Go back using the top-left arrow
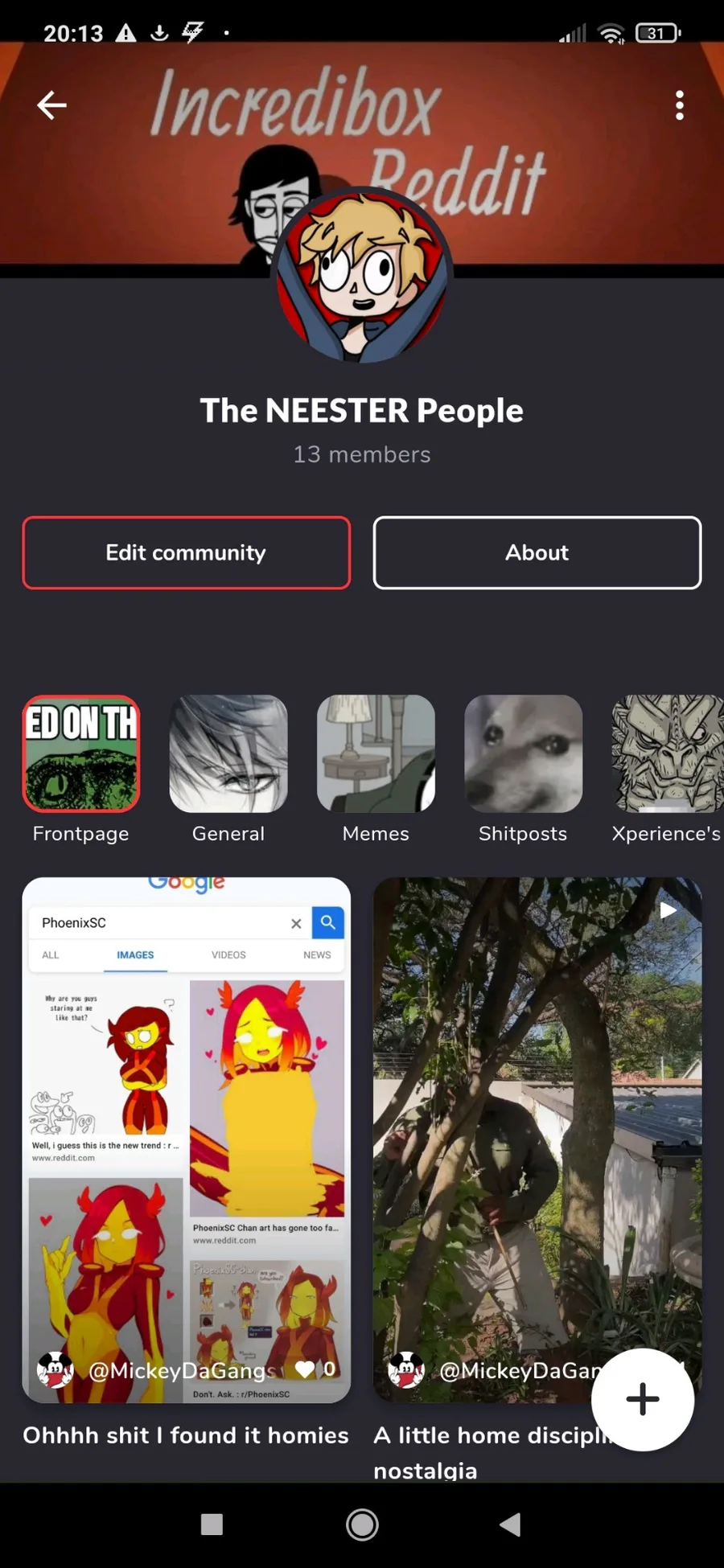The image size is (724, 1568). click(x=51, y=105)
